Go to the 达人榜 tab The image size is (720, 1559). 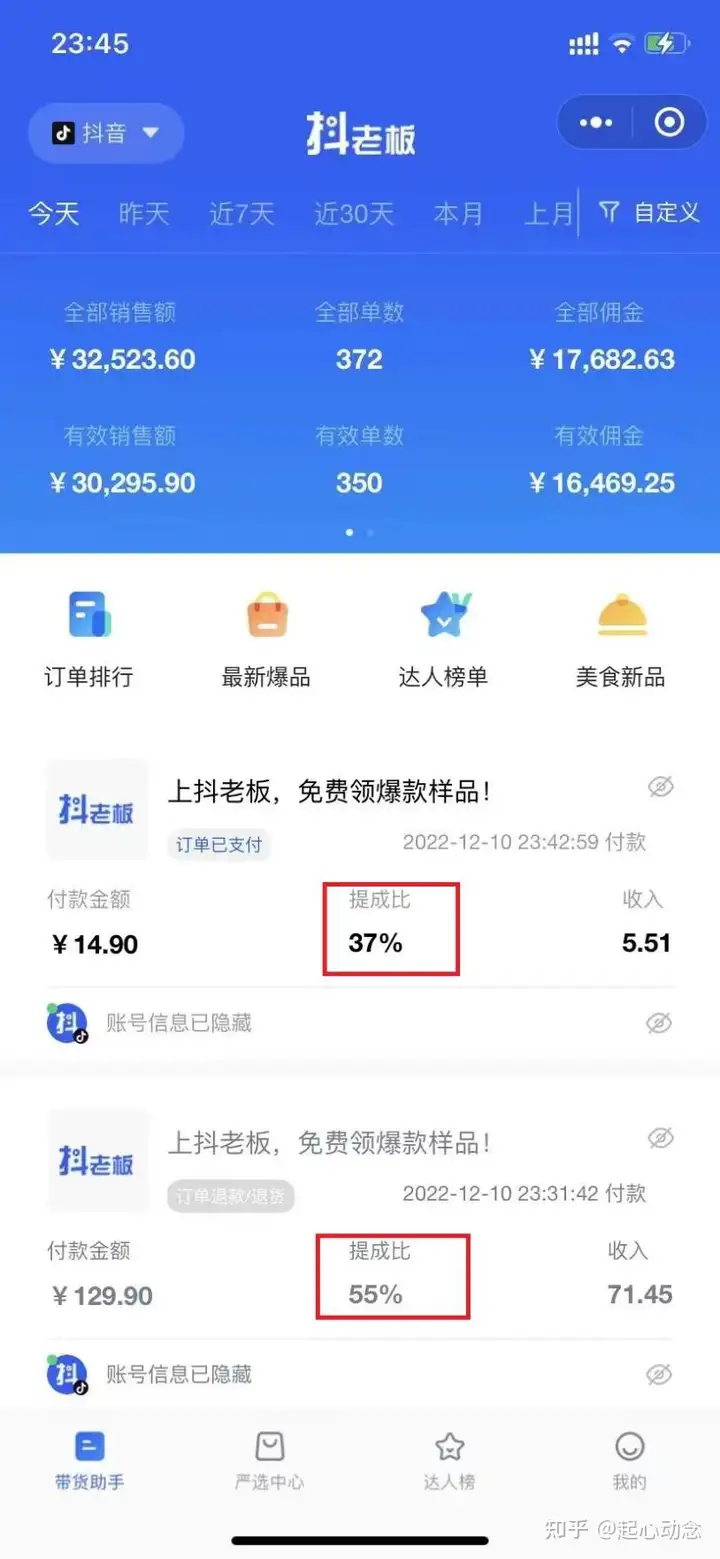[x=449, y=1460]
